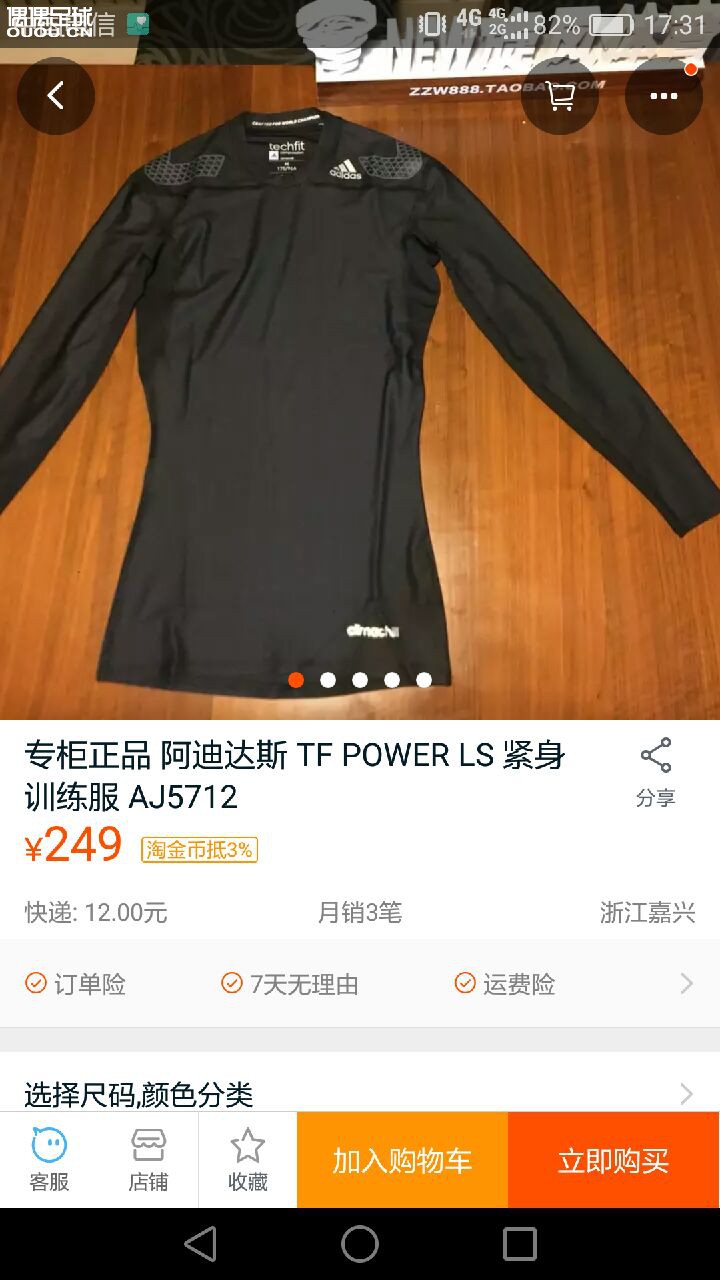Open the shopping cart icon
The height and width of the screenshot is (1280, 720).
click(x=560, y=96)
